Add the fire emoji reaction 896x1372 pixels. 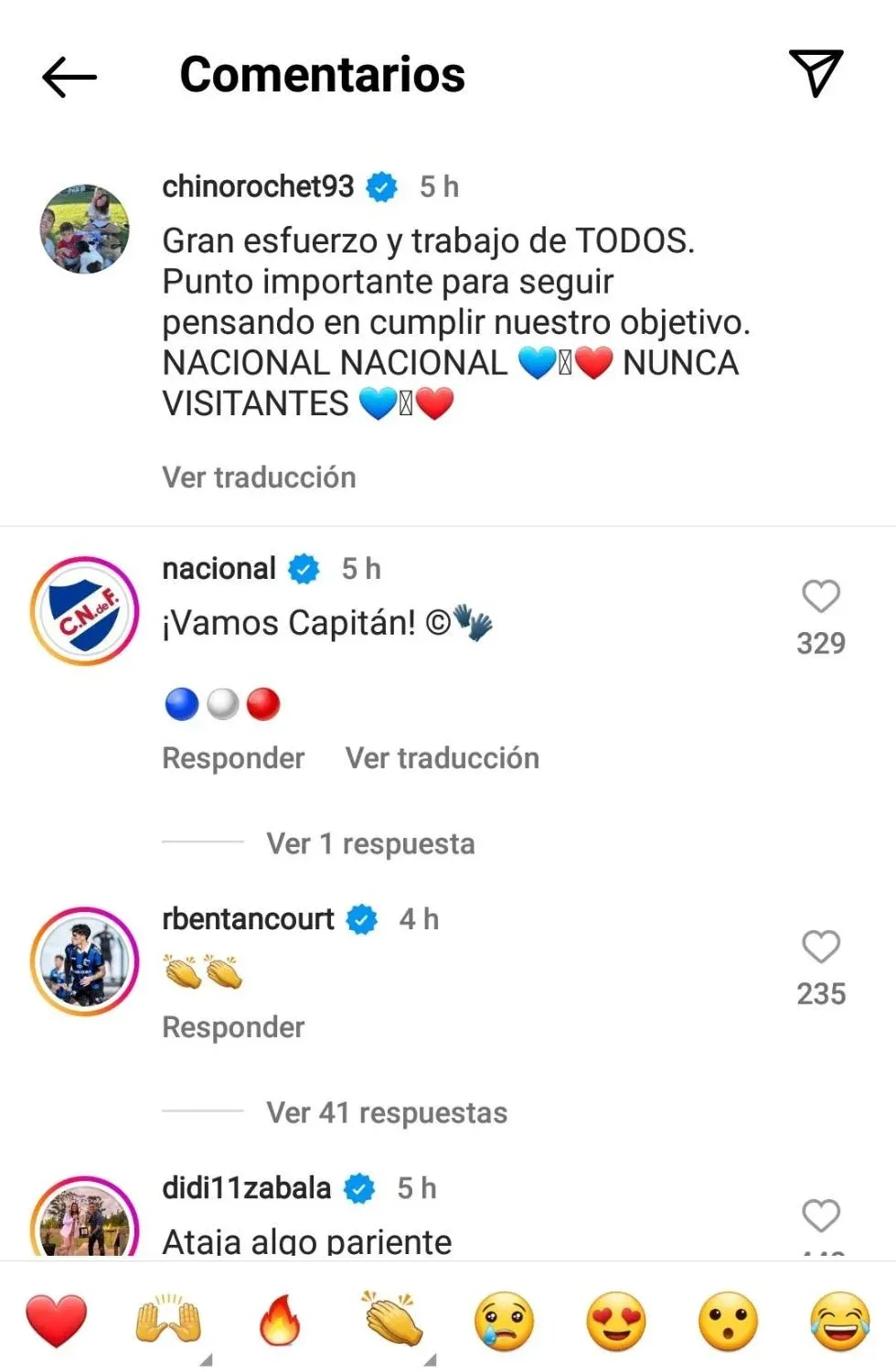(280, 1321)
